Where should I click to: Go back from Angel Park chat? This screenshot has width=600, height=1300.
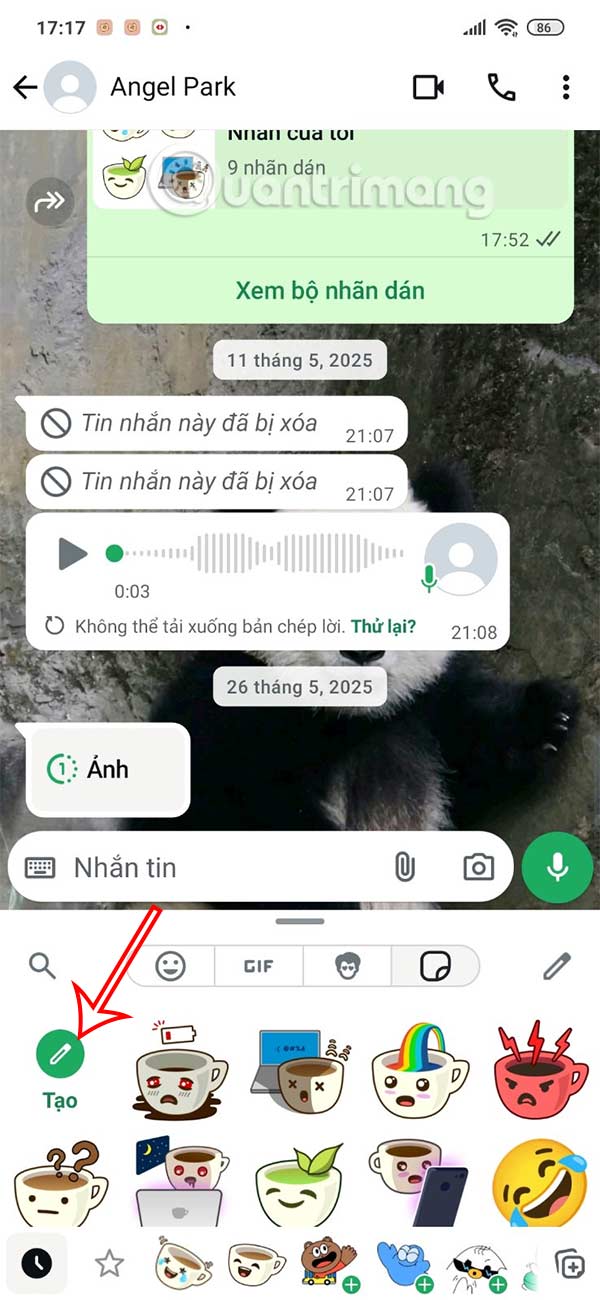[24, 88]
